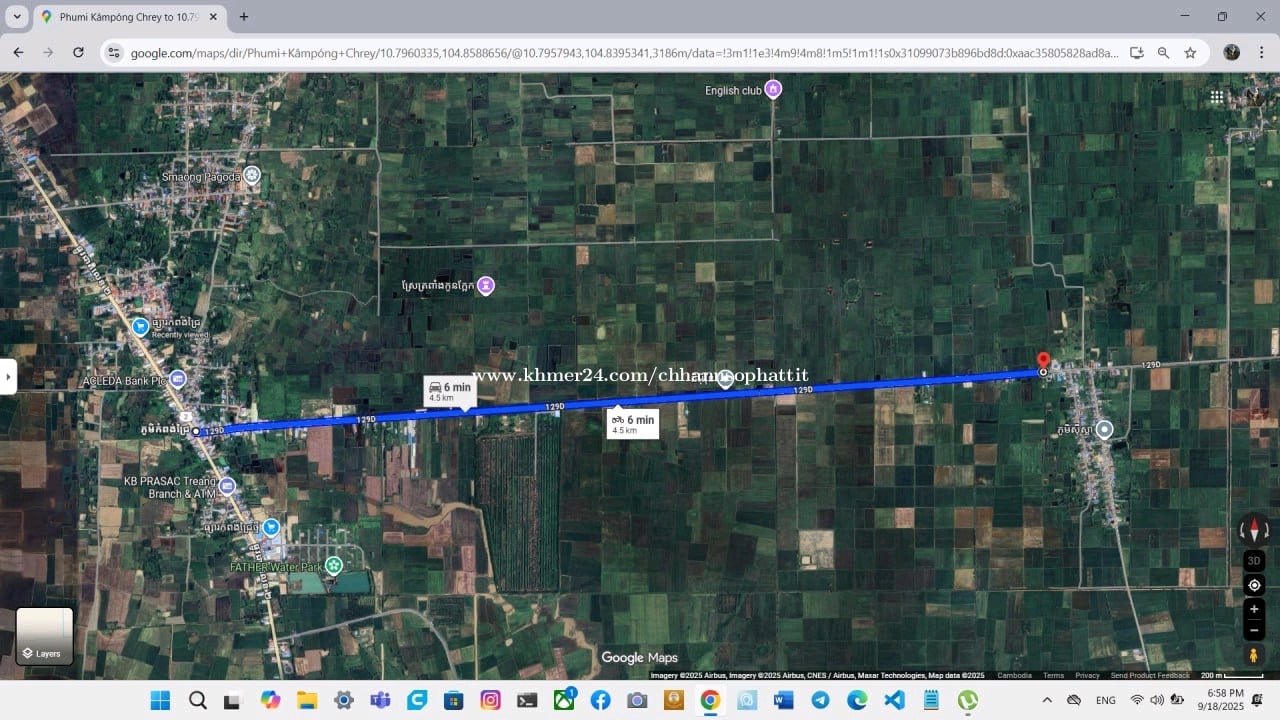Zoom out of the map
Image resolution: width=1280 pixels, height=720 pixels.
(x=1254, y=631)
